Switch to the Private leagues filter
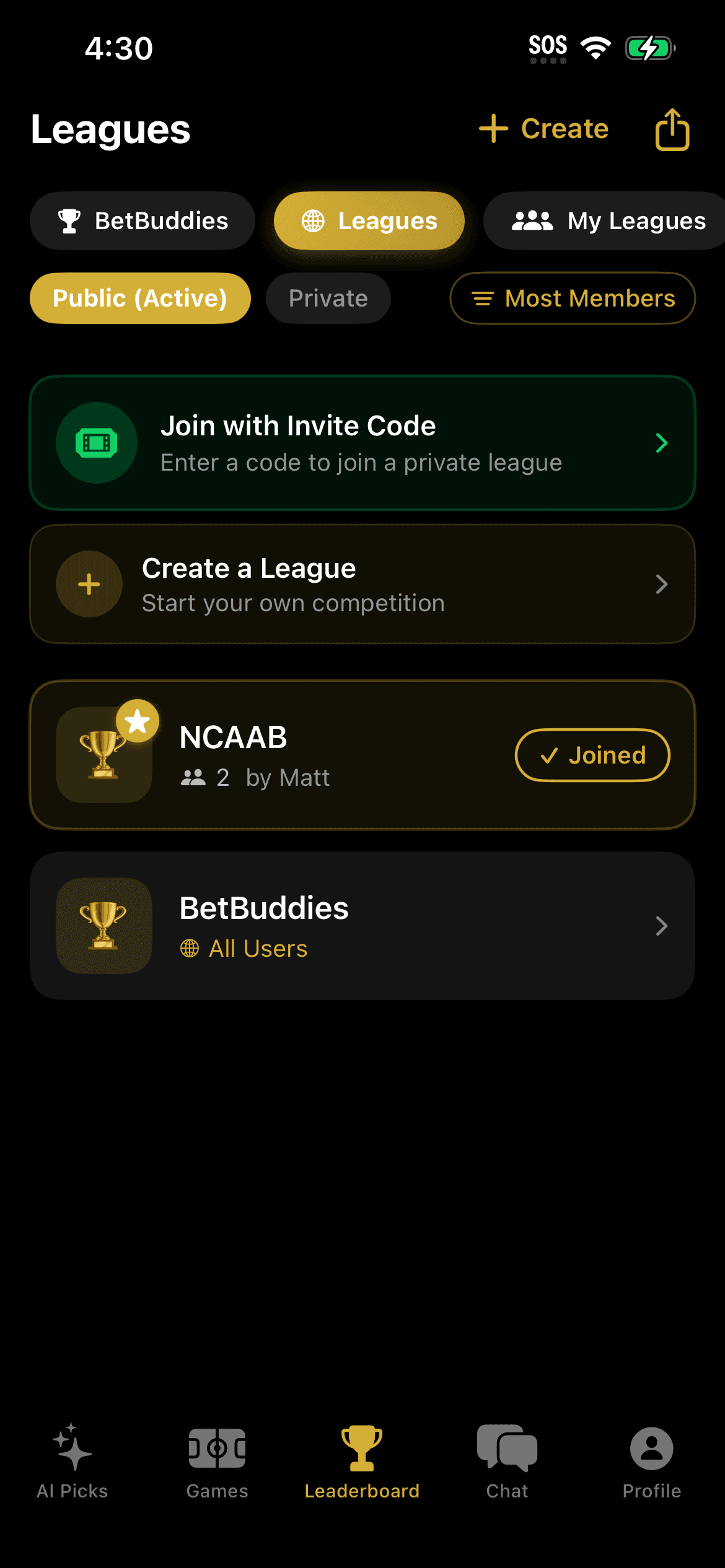The image size is (725, 1568). pyautogui.click(x=328, y=298)
